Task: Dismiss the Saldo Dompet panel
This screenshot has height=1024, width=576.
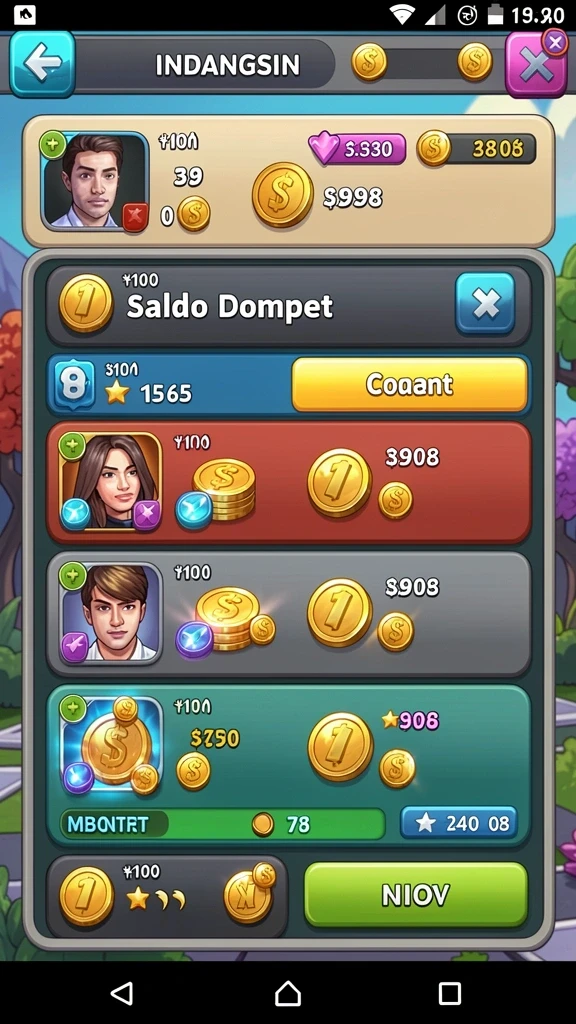Action: [x=485, y=304]
